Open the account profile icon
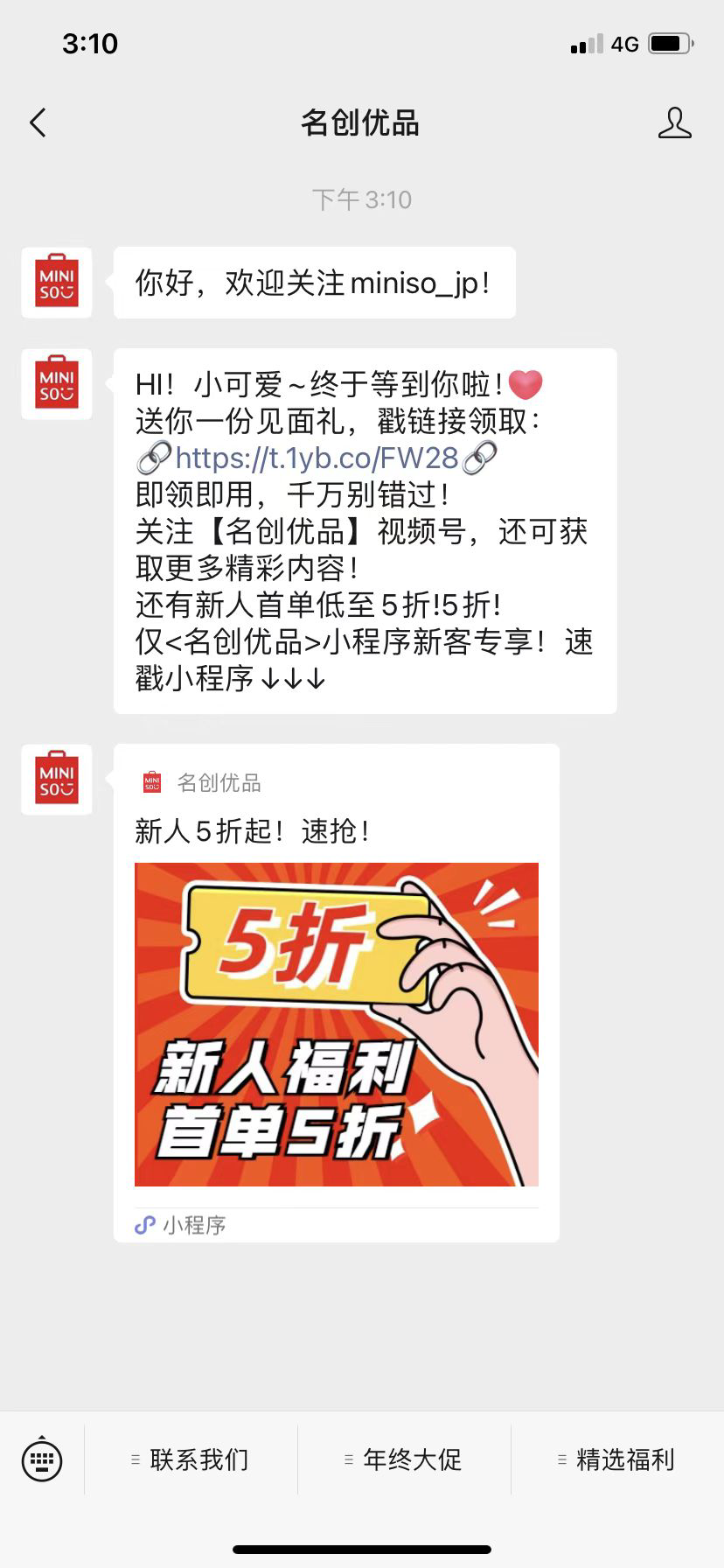 [x=674, y=123]
